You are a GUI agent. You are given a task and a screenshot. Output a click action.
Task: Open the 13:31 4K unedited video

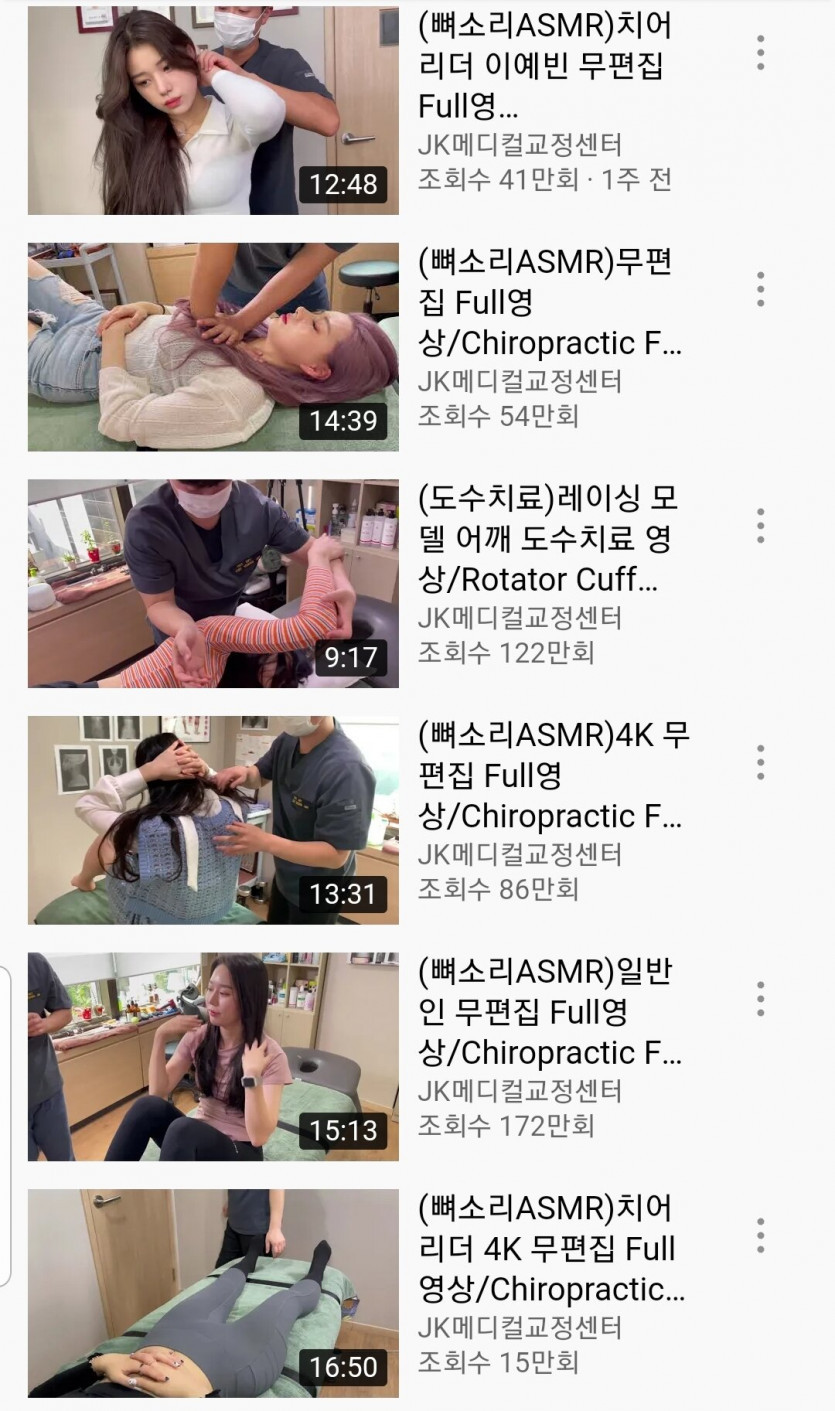213,819
